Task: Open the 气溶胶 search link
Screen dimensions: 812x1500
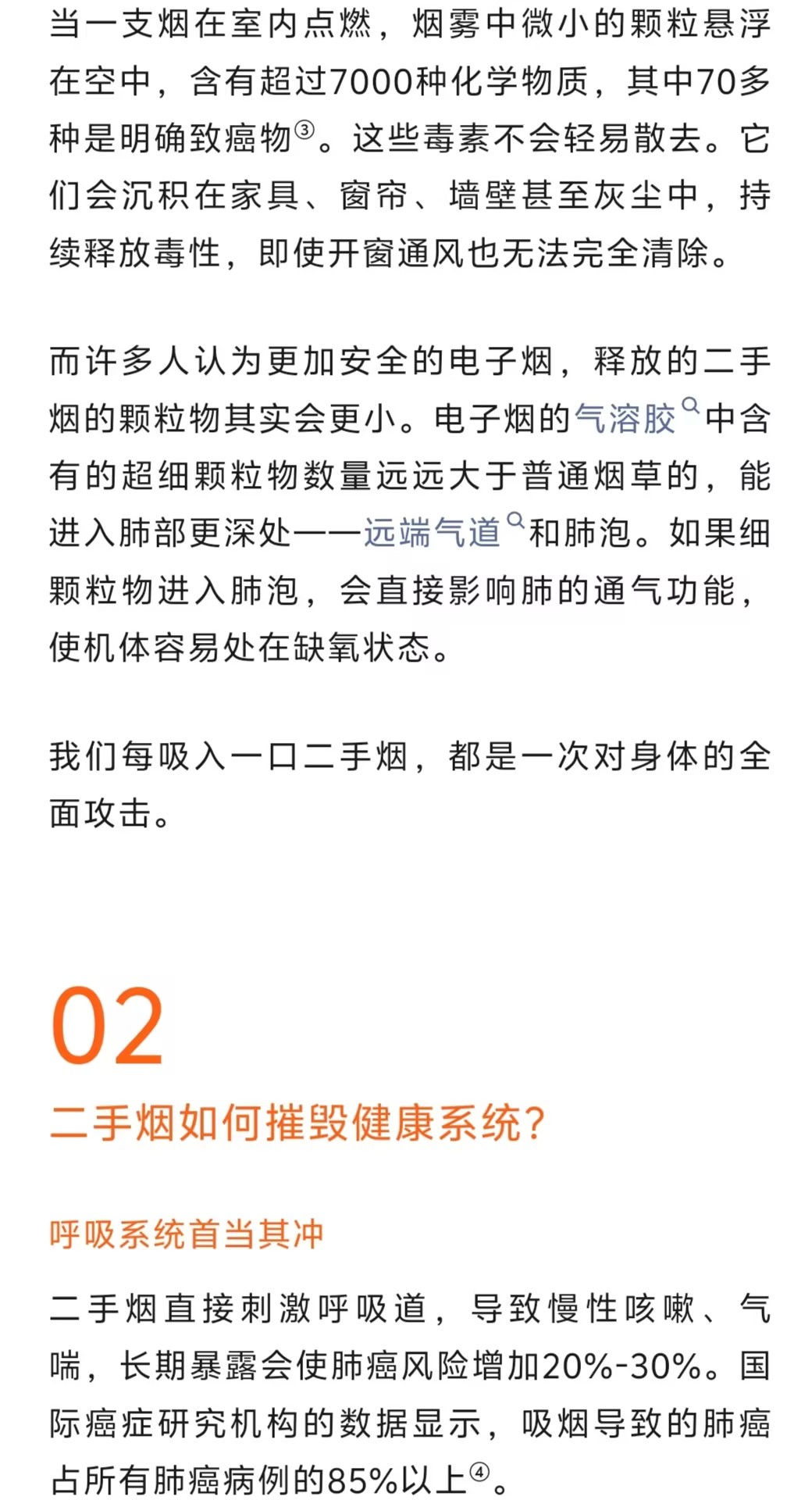Action: click(x=625, y=420)
